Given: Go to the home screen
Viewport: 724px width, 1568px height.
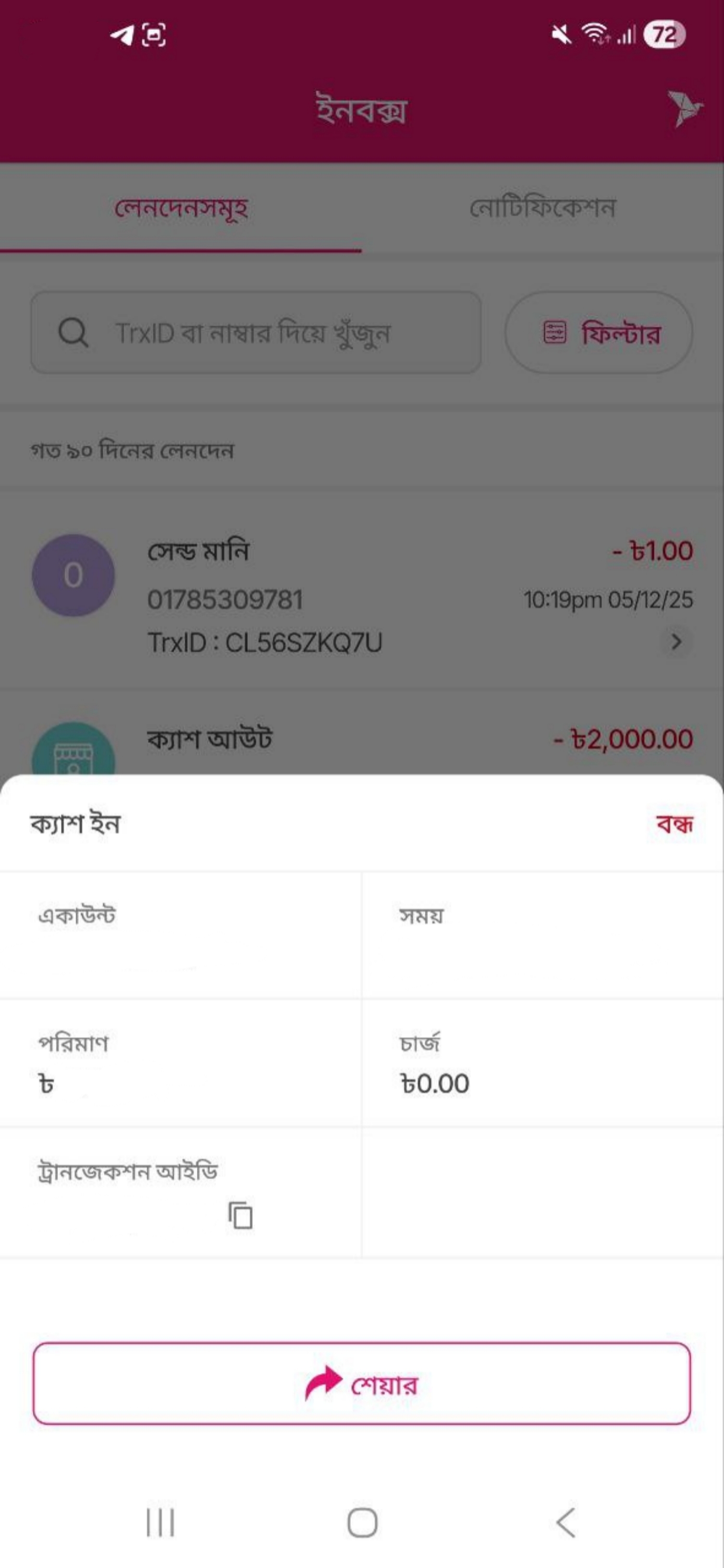Looking at the screenshot, I should point(362,1522).
